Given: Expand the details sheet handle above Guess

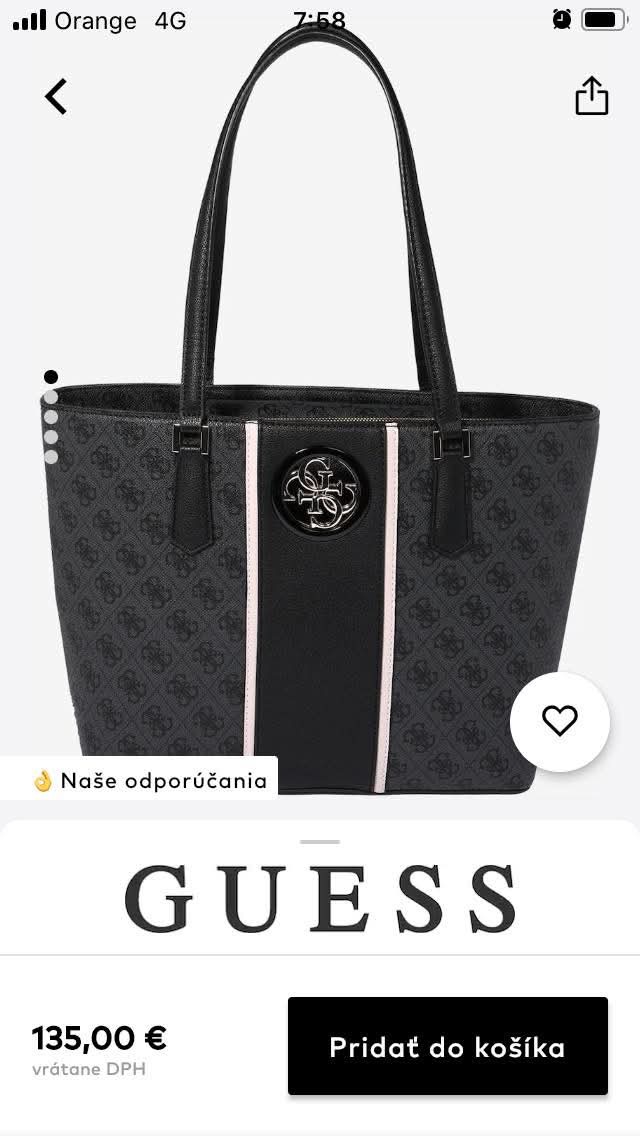Looking at the screenshot, I should 320,842.
